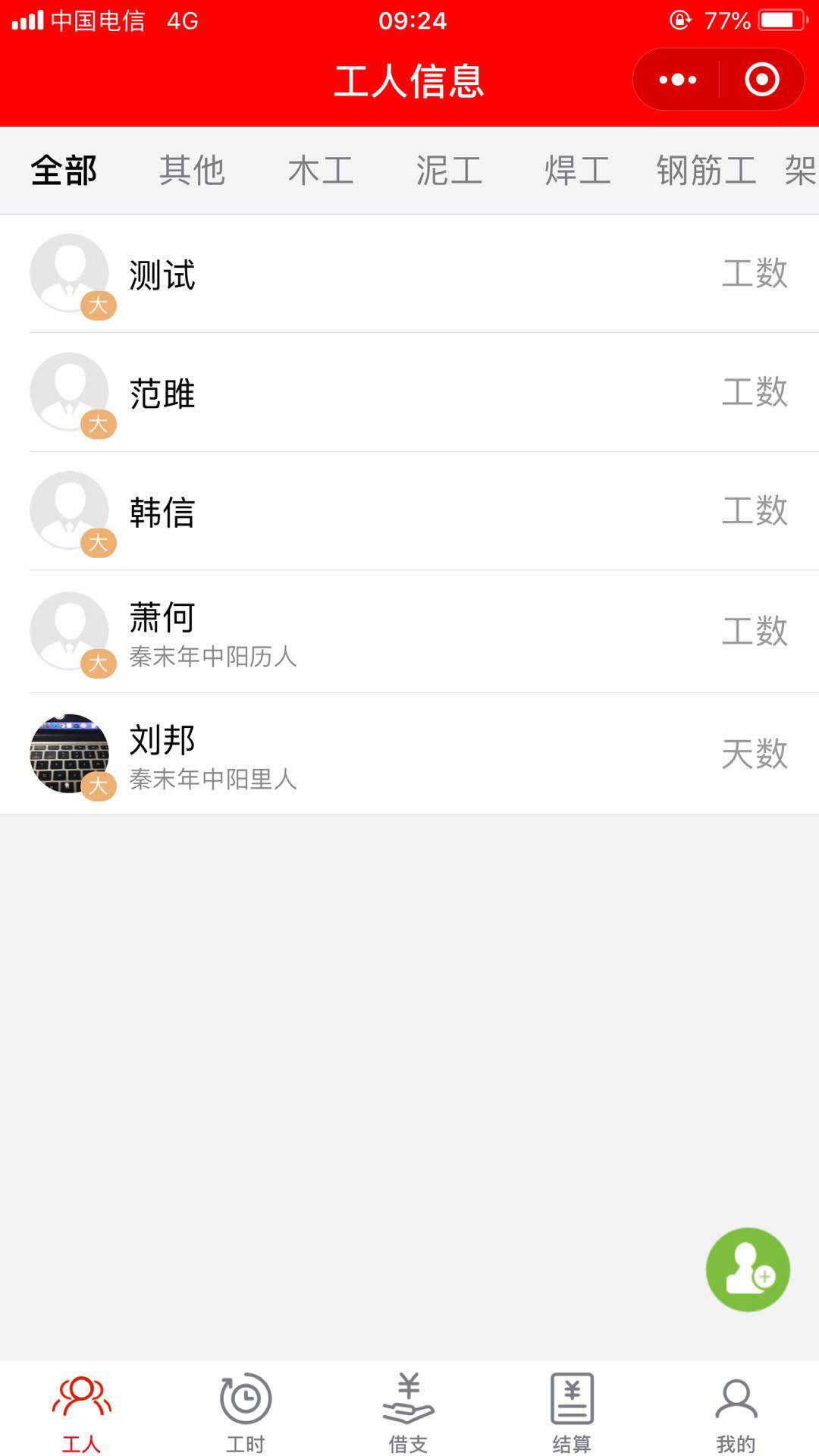Open the mini program three-dot menu
The image size is (819, 1456).
(677, 80)
